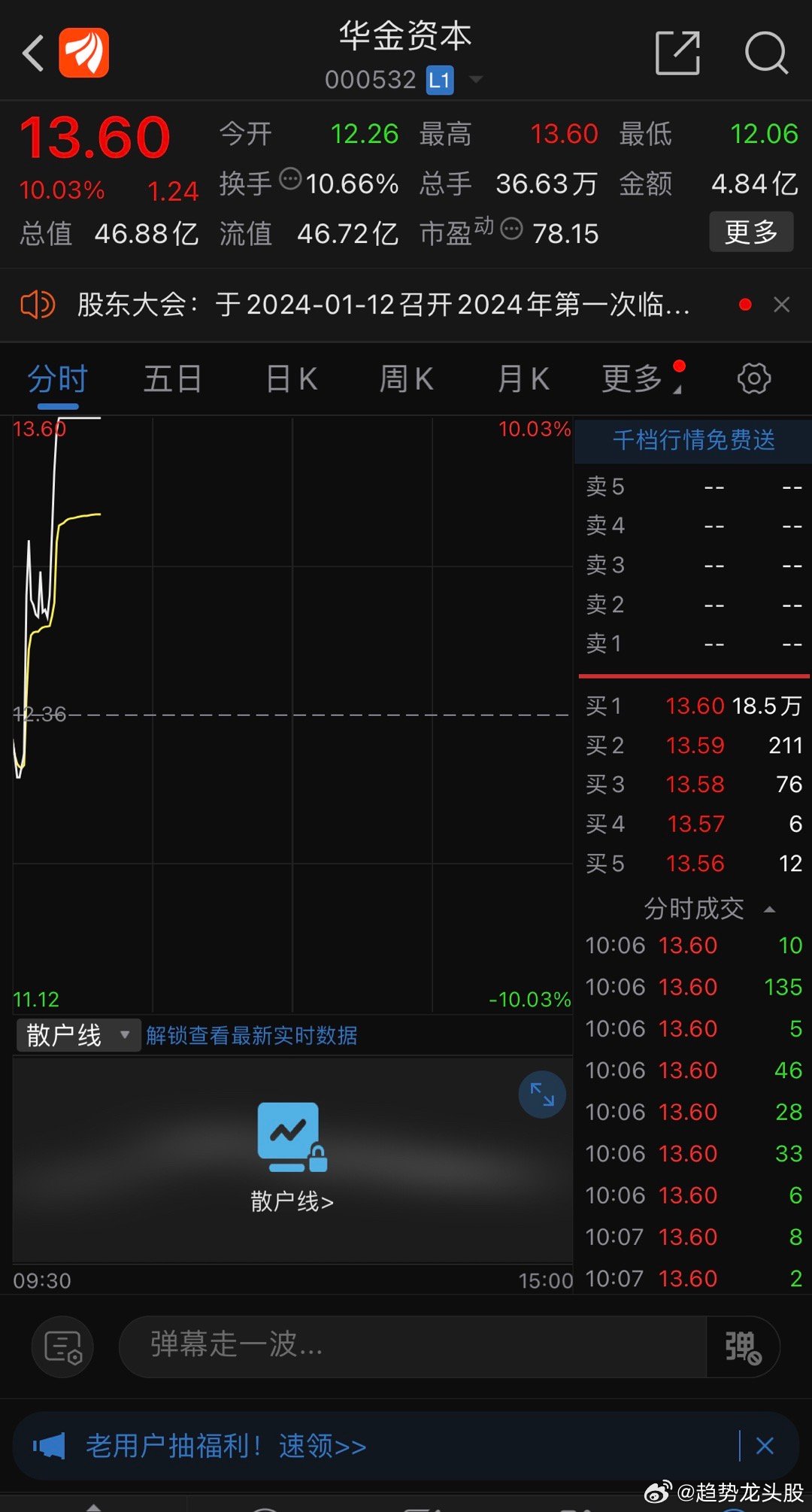
Task: Open the search magnifier
Action: point(765,53)
